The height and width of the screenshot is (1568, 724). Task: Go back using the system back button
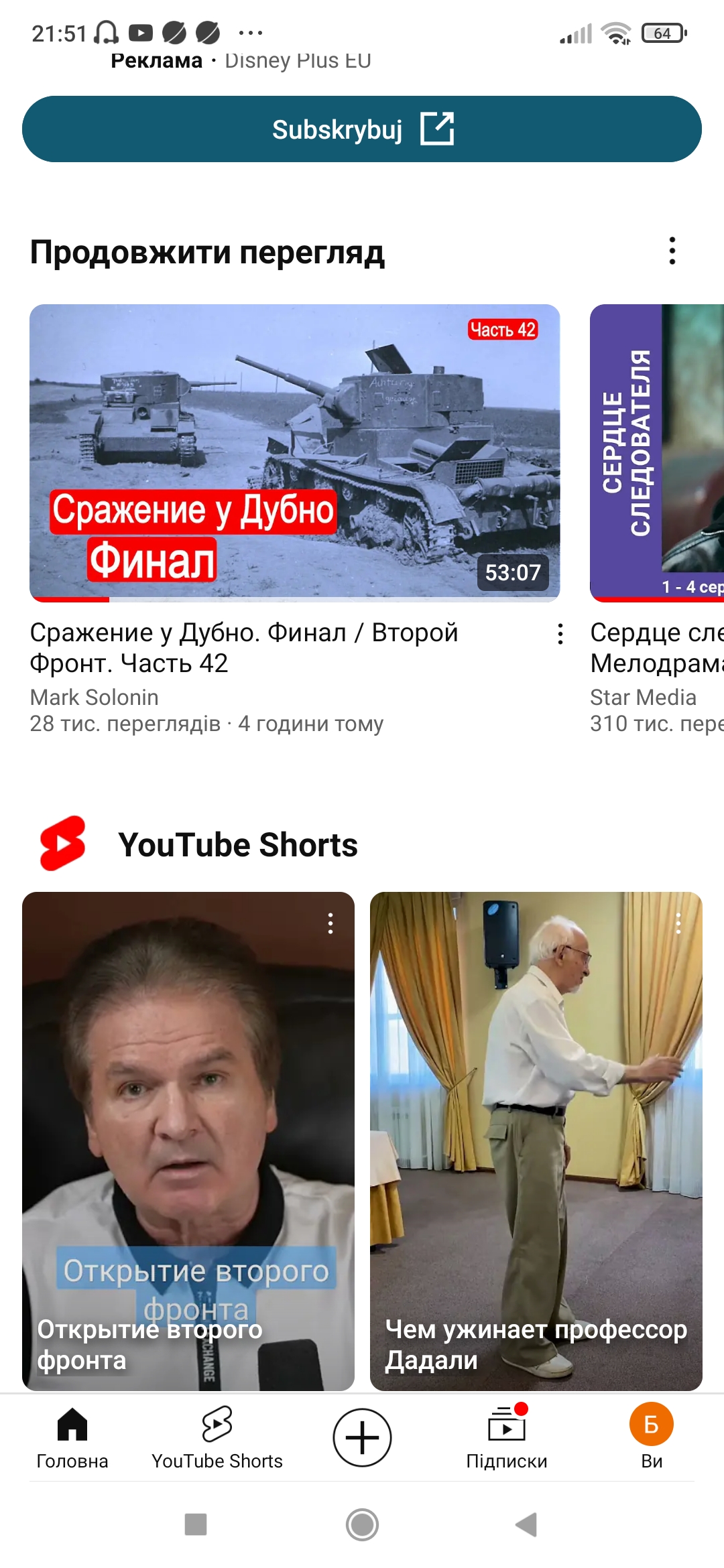coord(527,1524)
